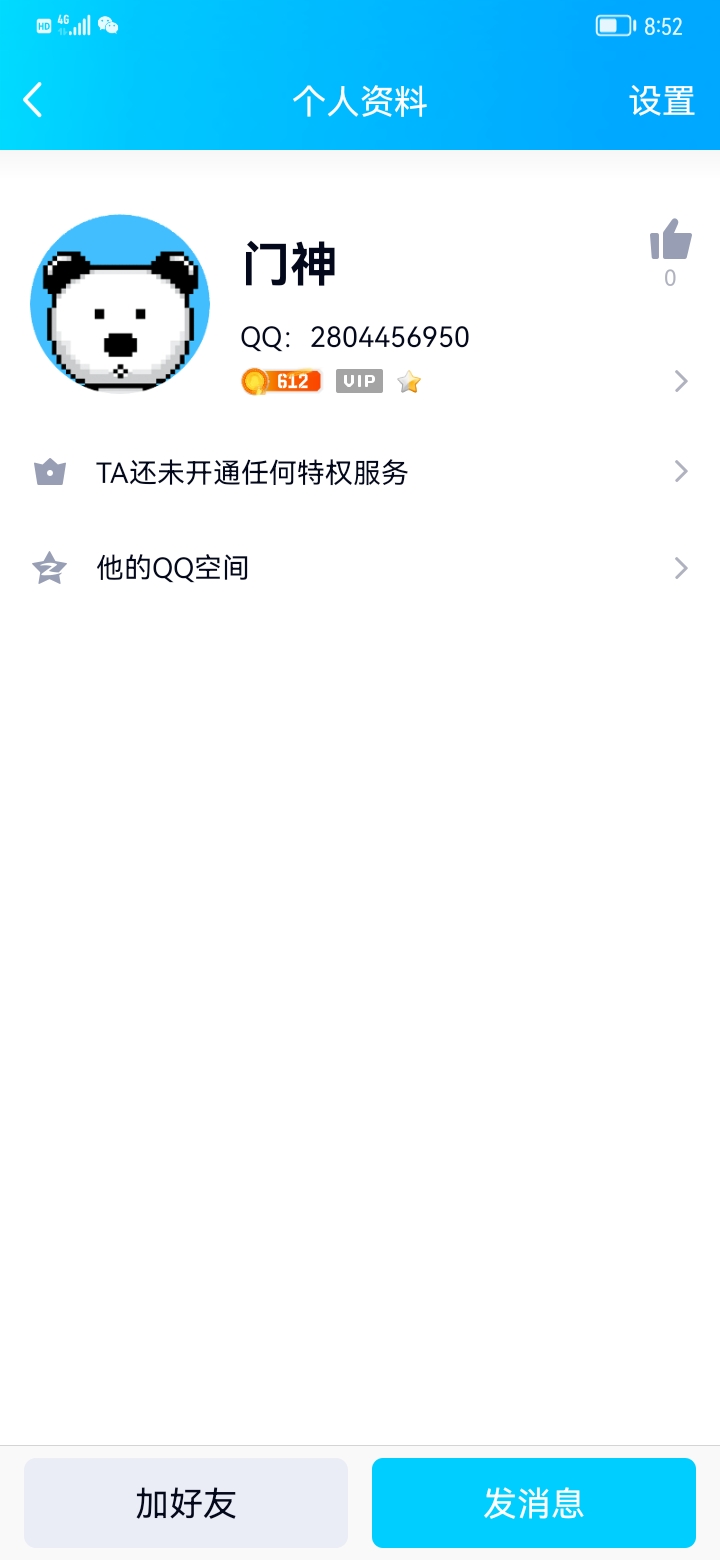Tap 加好友 to add friend
Screen dimensions: 720x1560
tap(186, 1503)
